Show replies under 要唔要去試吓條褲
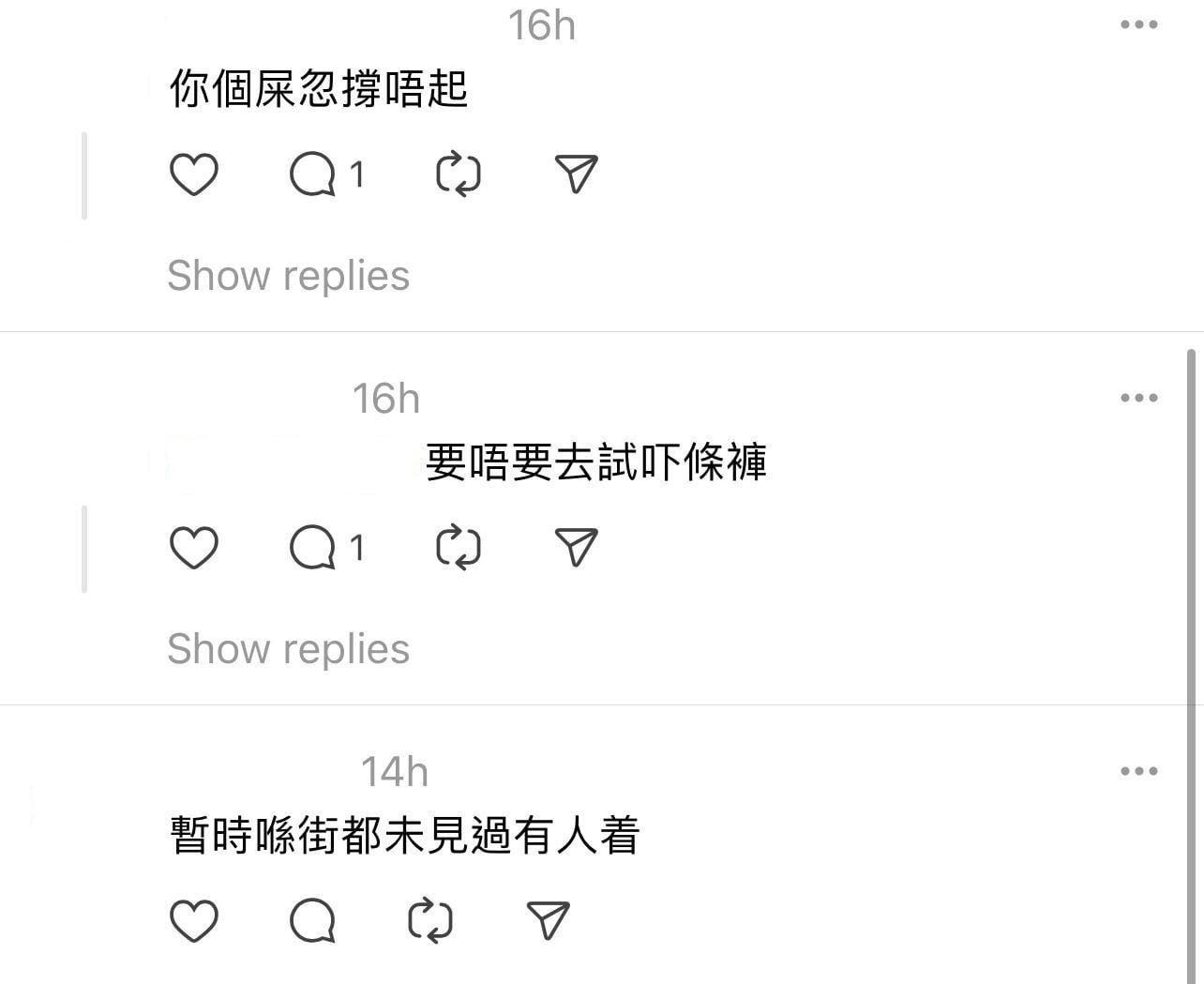Viewport: 1204px width, 984px height. (288, 649)
